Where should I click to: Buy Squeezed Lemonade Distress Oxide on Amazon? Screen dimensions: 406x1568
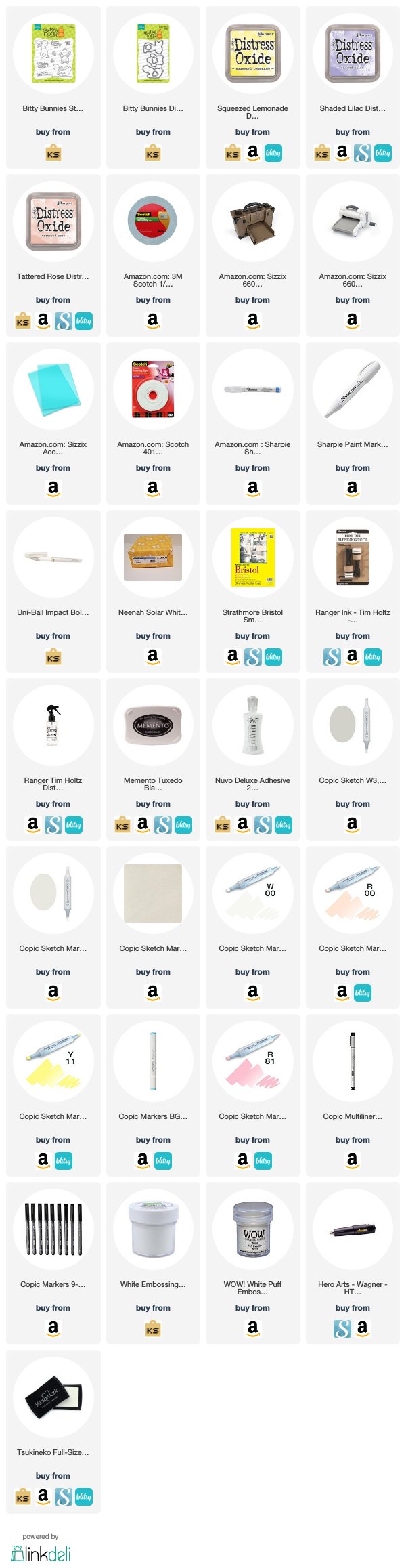coord(252,153)
